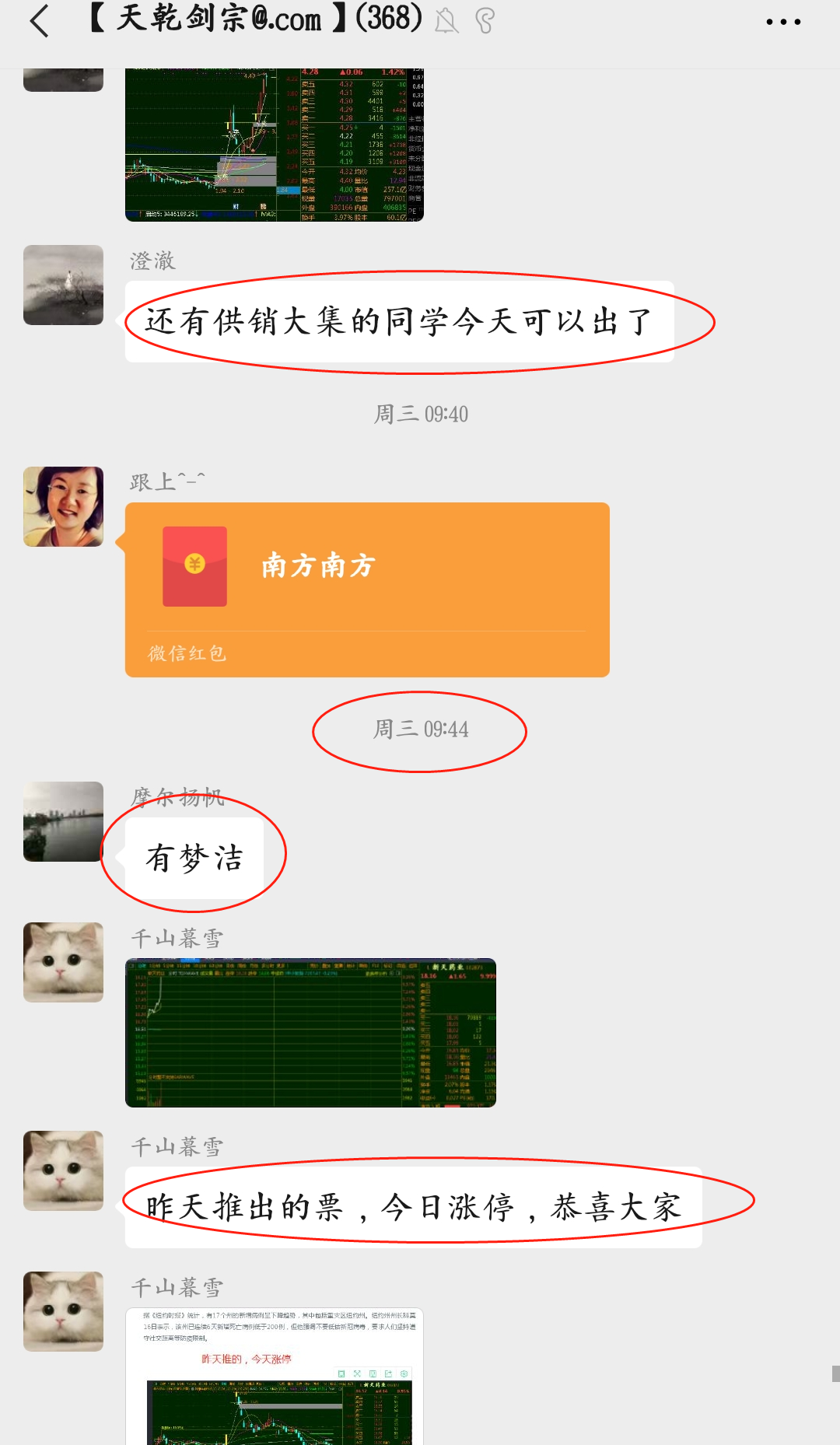Tap avatar beside 昨天推出的票 message

tap(63, 1170)
